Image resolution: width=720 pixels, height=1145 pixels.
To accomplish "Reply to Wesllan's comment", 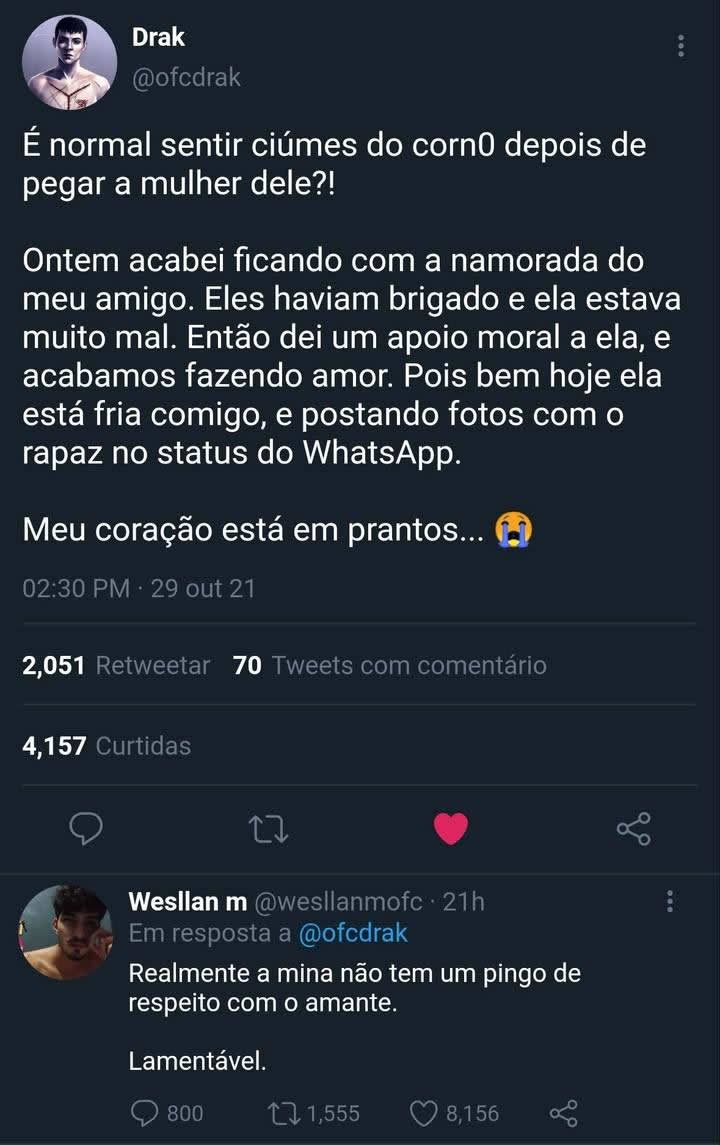I will click(x=144, y=1112).
